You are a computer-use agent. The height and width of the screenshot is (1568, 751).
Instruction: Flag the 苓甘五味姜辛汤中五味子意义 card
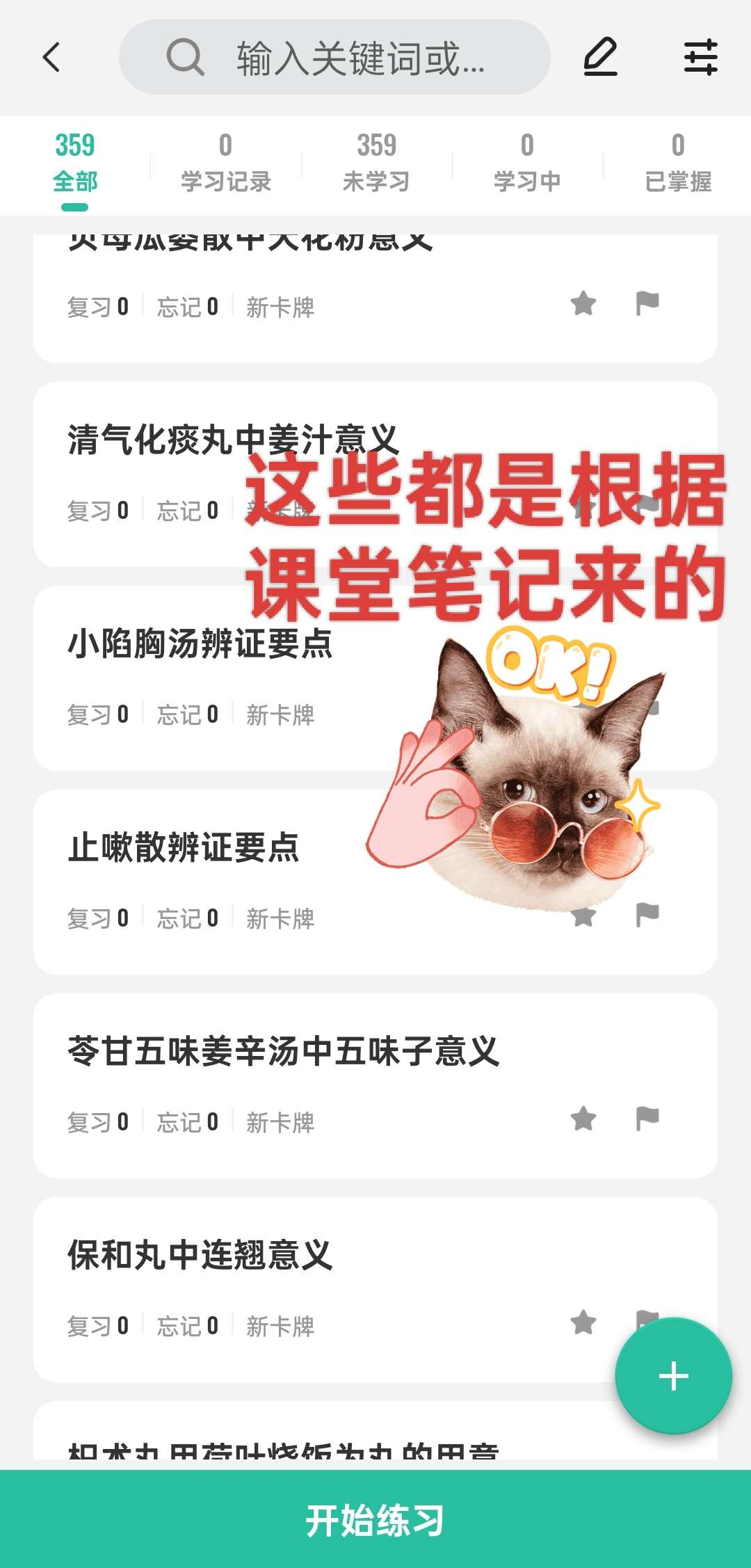647,1119
